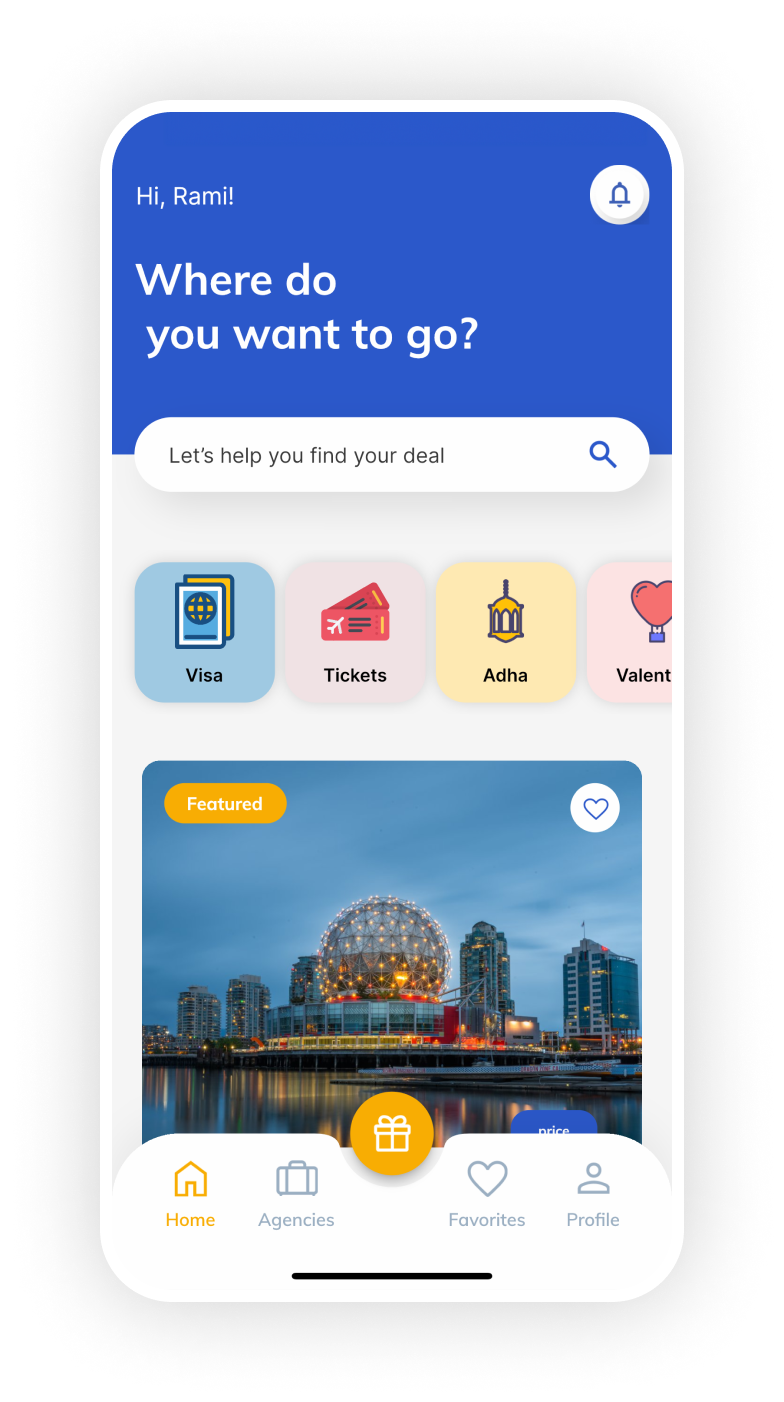The image size is (784, 1402).
Task: Go to the Favorites tab
Action: point(487,1194)
